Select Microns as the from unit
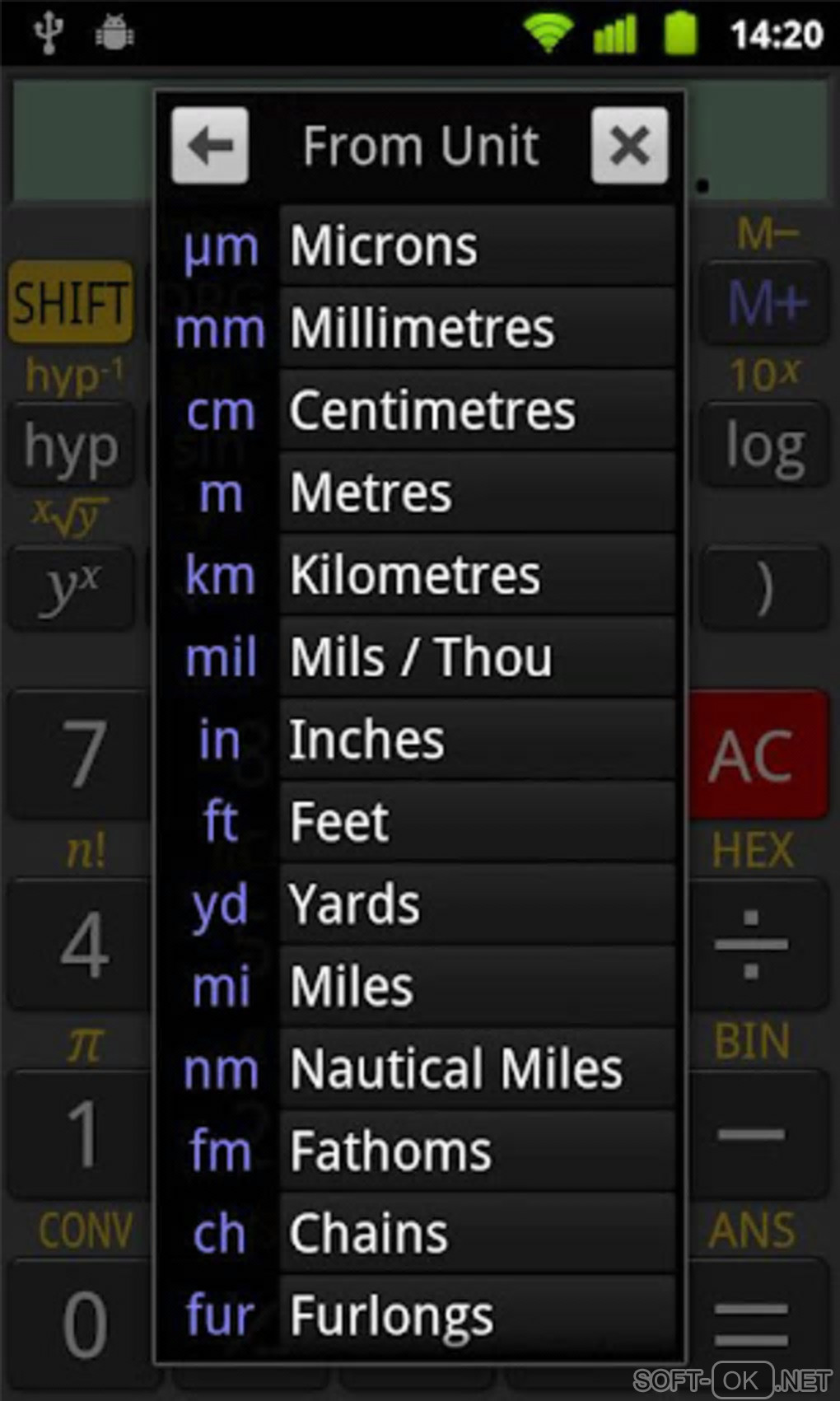Screen dimensions: 840x1401 coord(476,246)
